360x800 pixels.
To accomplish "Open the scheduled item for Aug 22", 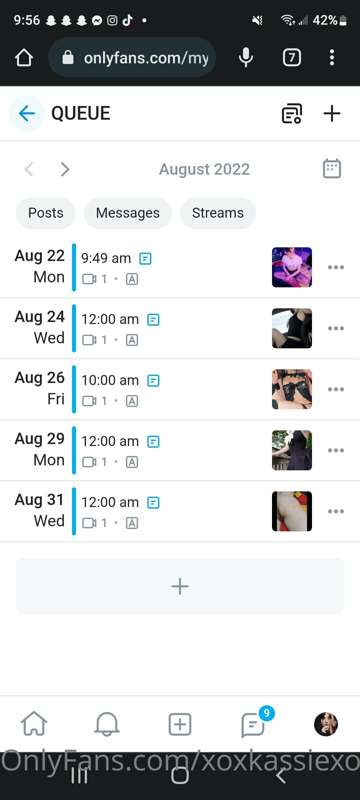I will click(x=180, y=267).
